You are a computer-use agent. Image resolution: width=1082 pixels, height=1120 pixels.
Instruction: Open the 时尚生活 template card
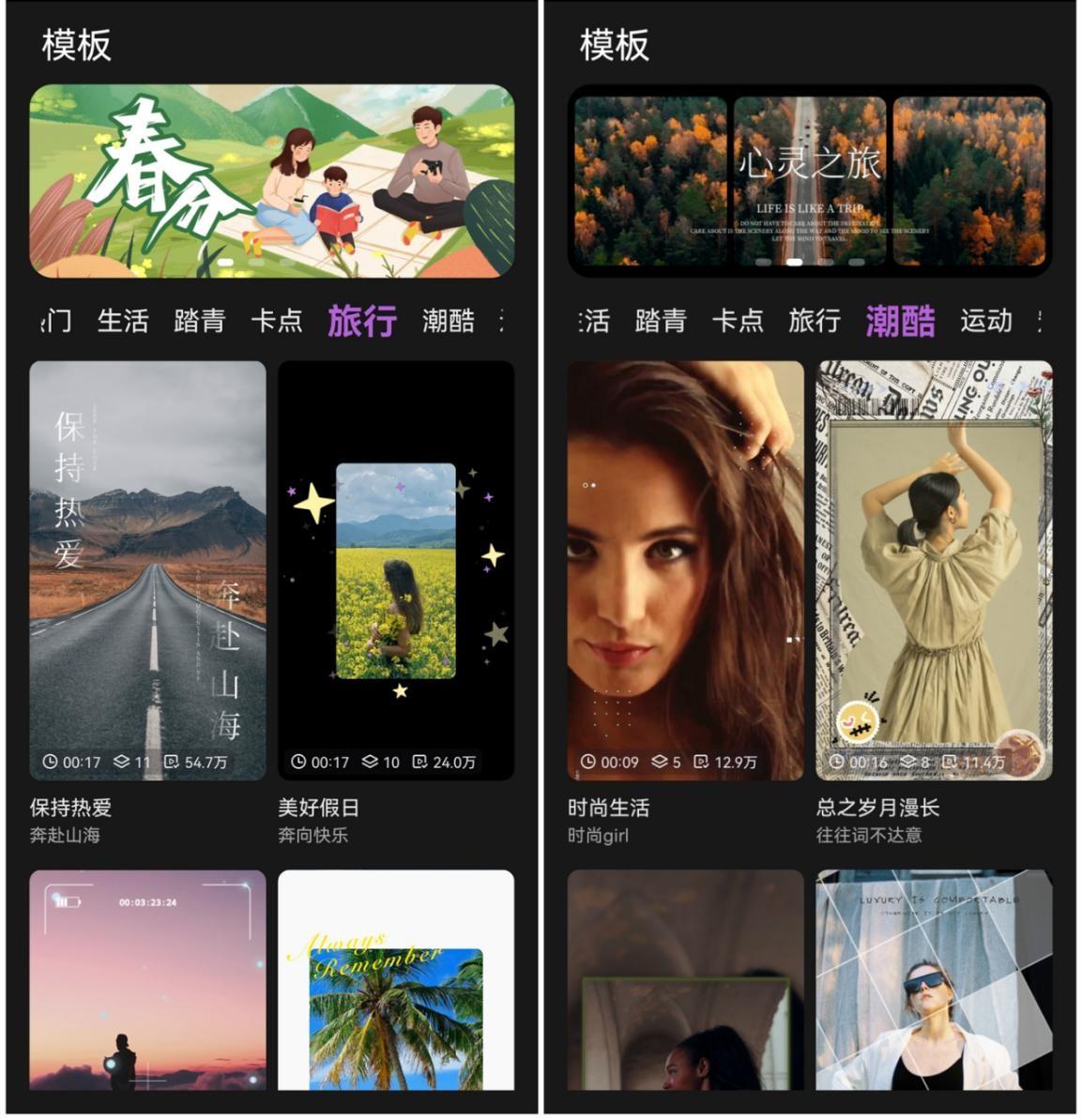point(685,570)
